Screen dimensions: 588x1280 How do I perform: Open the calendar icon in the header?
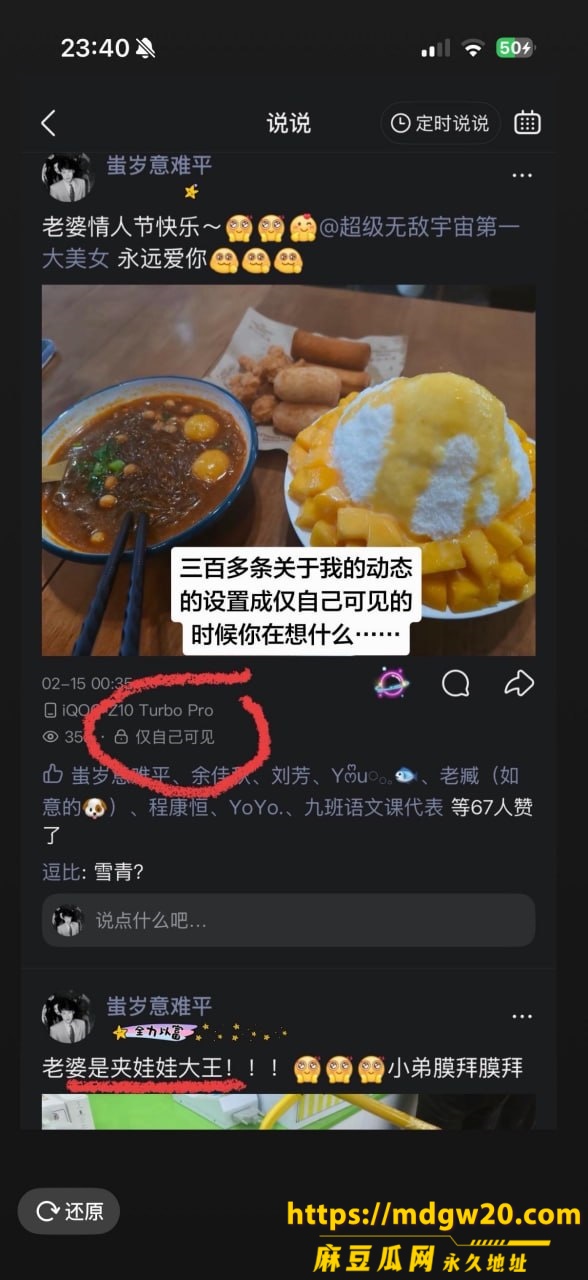coord(527,123)
